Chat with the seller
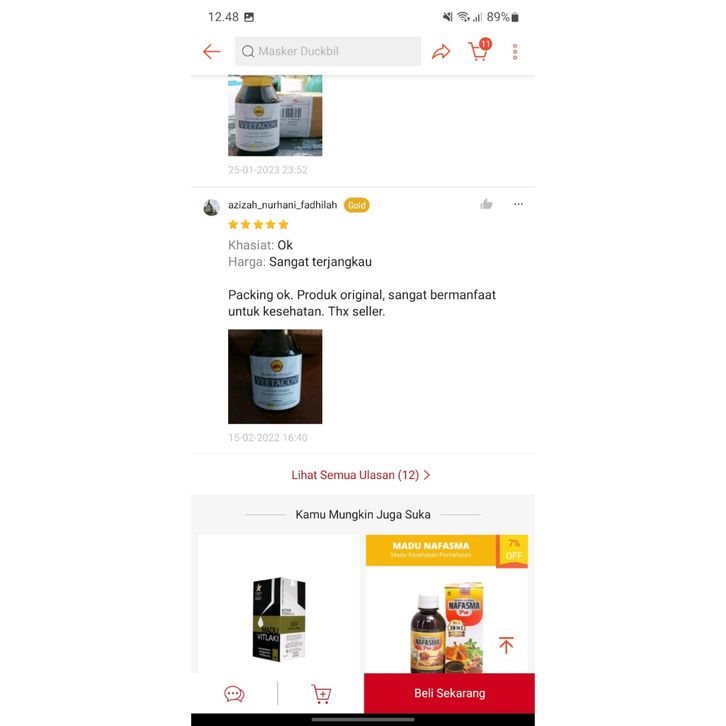726x726 pixels. pyautogui.click(x=234, y=693)
